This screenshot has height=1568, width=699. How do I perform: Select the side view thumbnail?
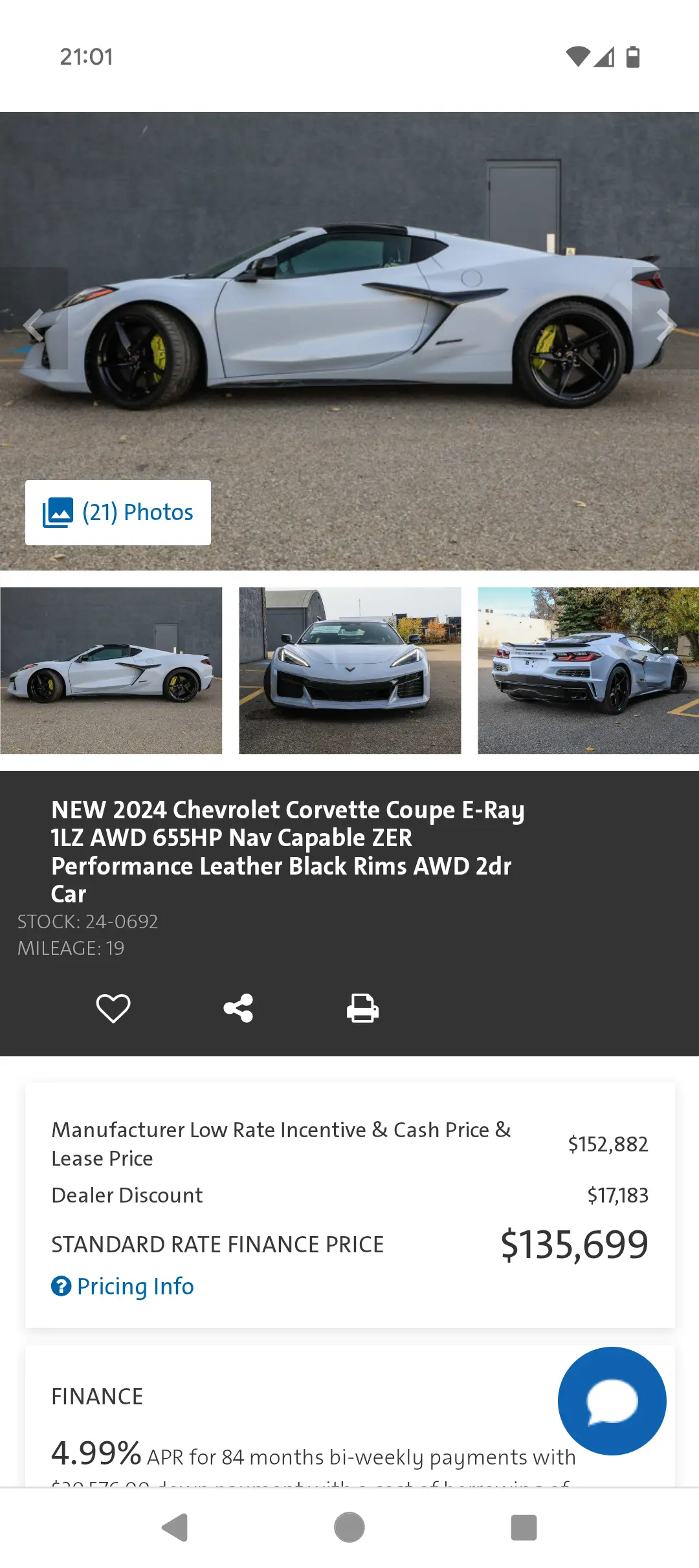point(111,671)
